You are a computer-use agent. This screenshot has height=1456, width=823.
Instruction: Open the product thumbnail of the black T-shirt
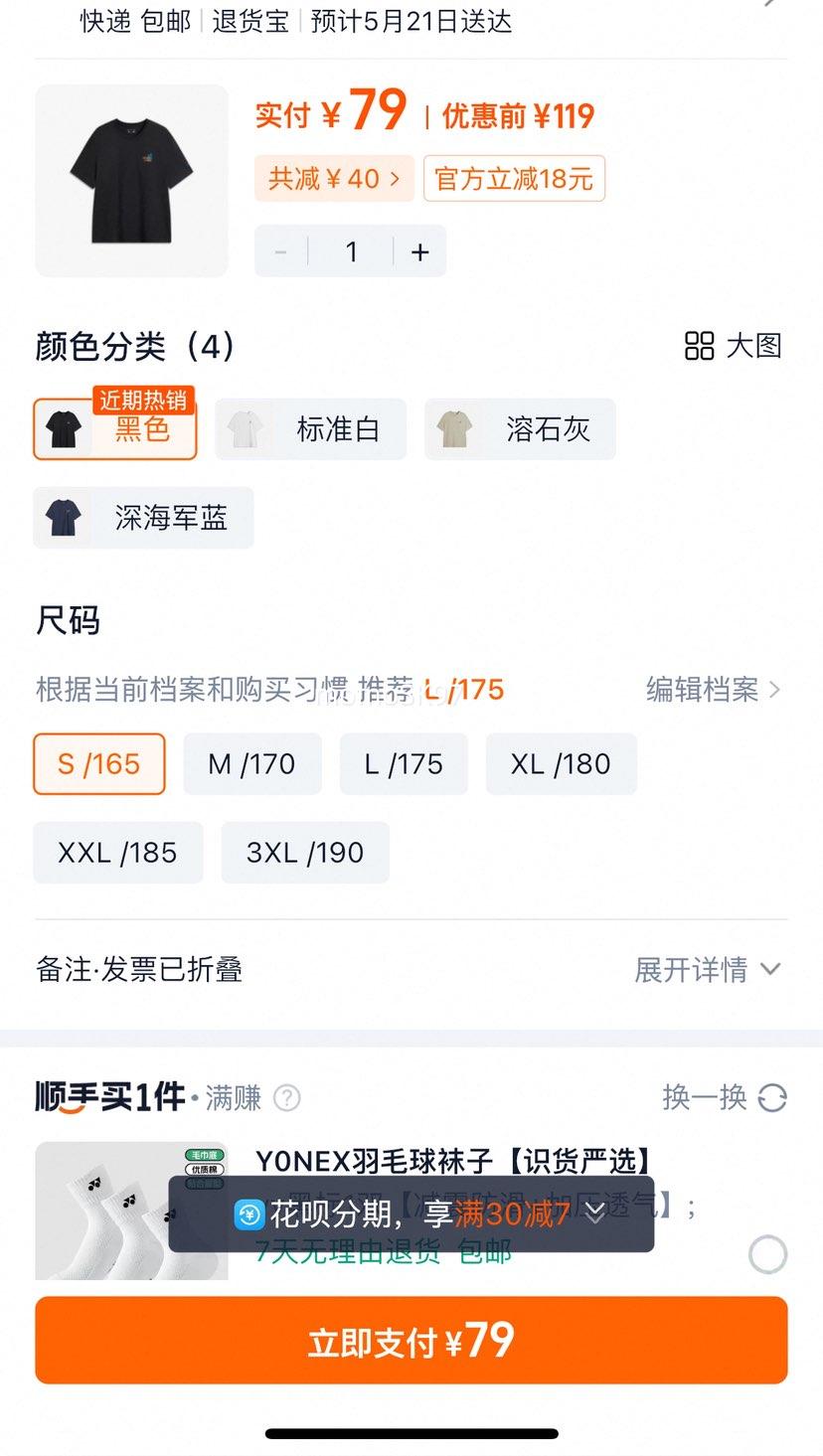(131, 181)
